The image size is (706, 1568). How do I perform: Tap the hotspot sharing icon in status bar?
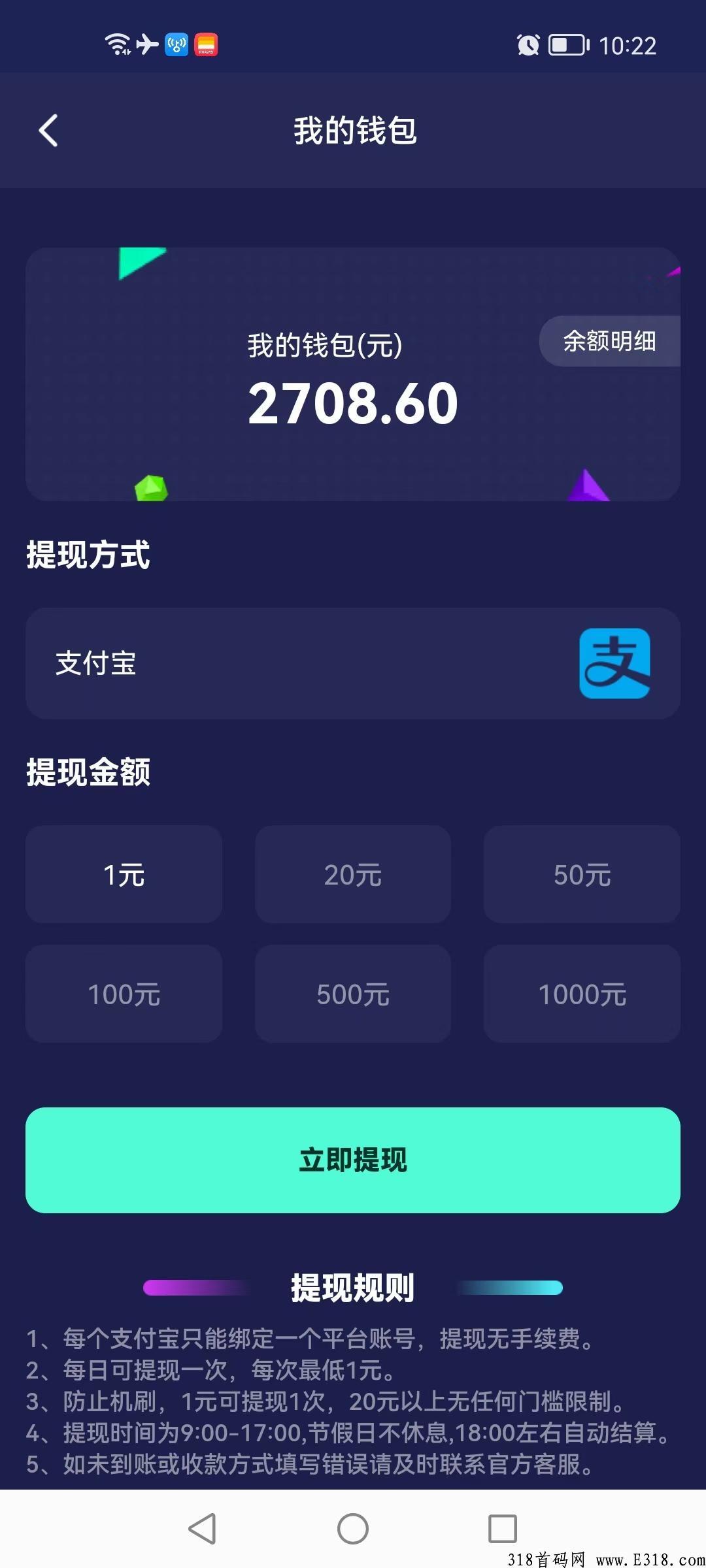[x=175, y=44]
